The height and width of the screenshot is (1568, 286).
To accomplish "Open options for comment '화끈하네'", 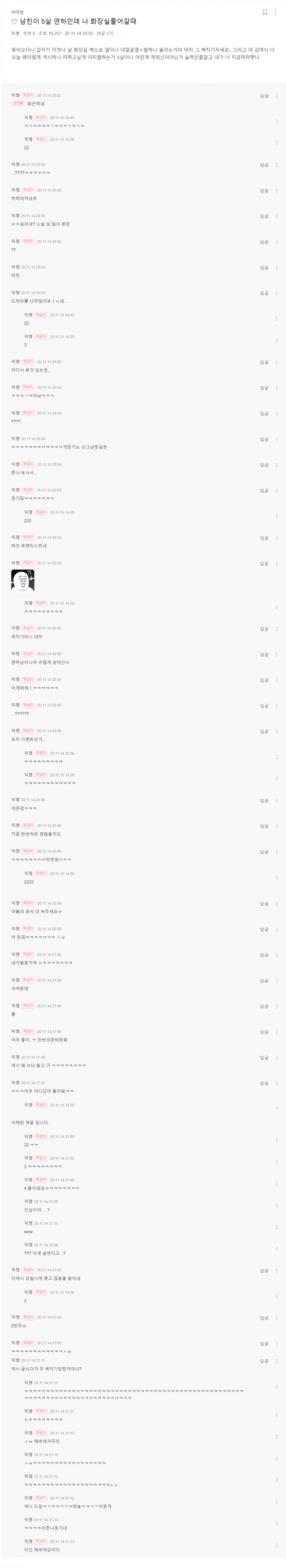I will (276, 96).
